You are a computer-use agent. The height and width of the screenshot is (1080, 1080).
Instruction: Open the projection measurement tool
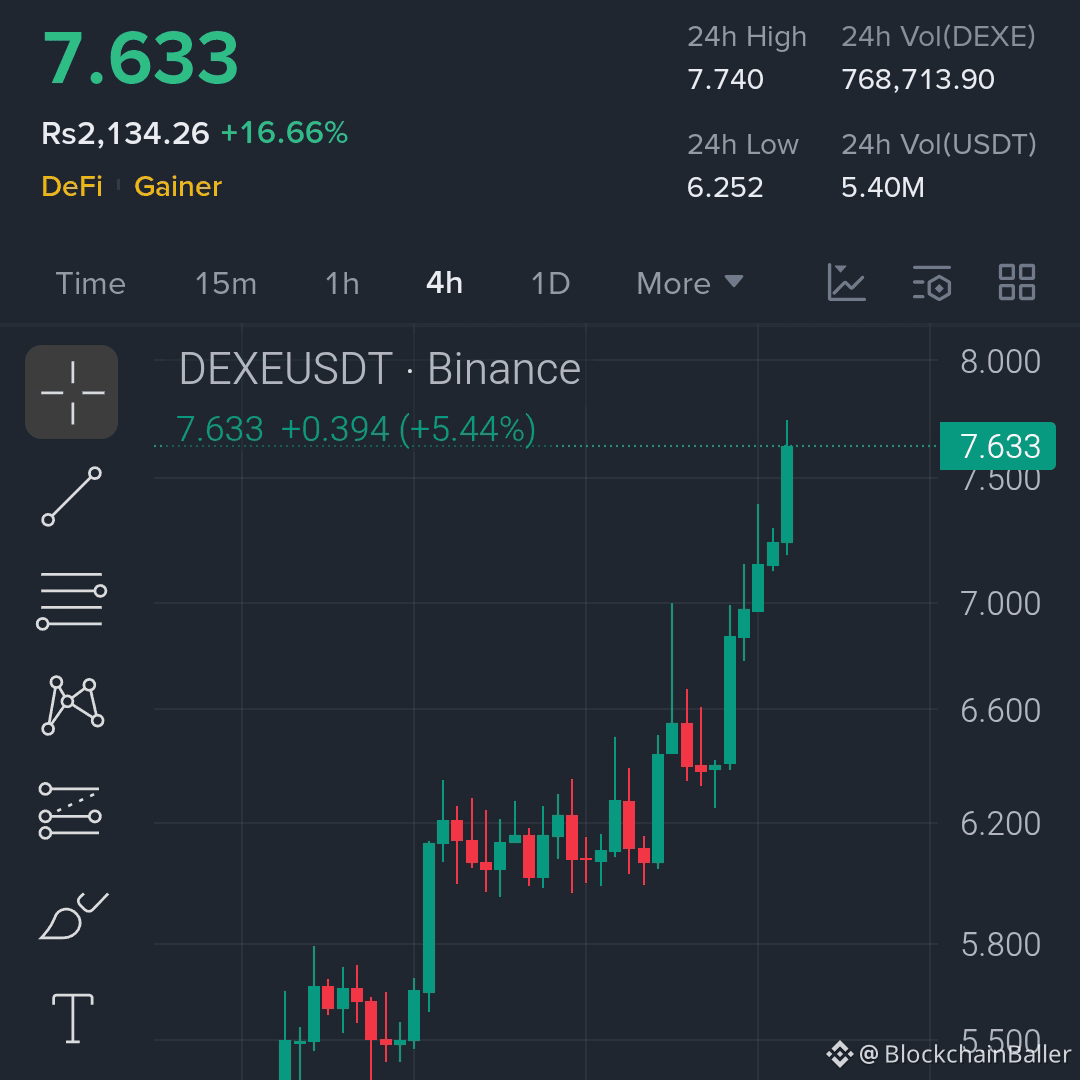[72, 810]
